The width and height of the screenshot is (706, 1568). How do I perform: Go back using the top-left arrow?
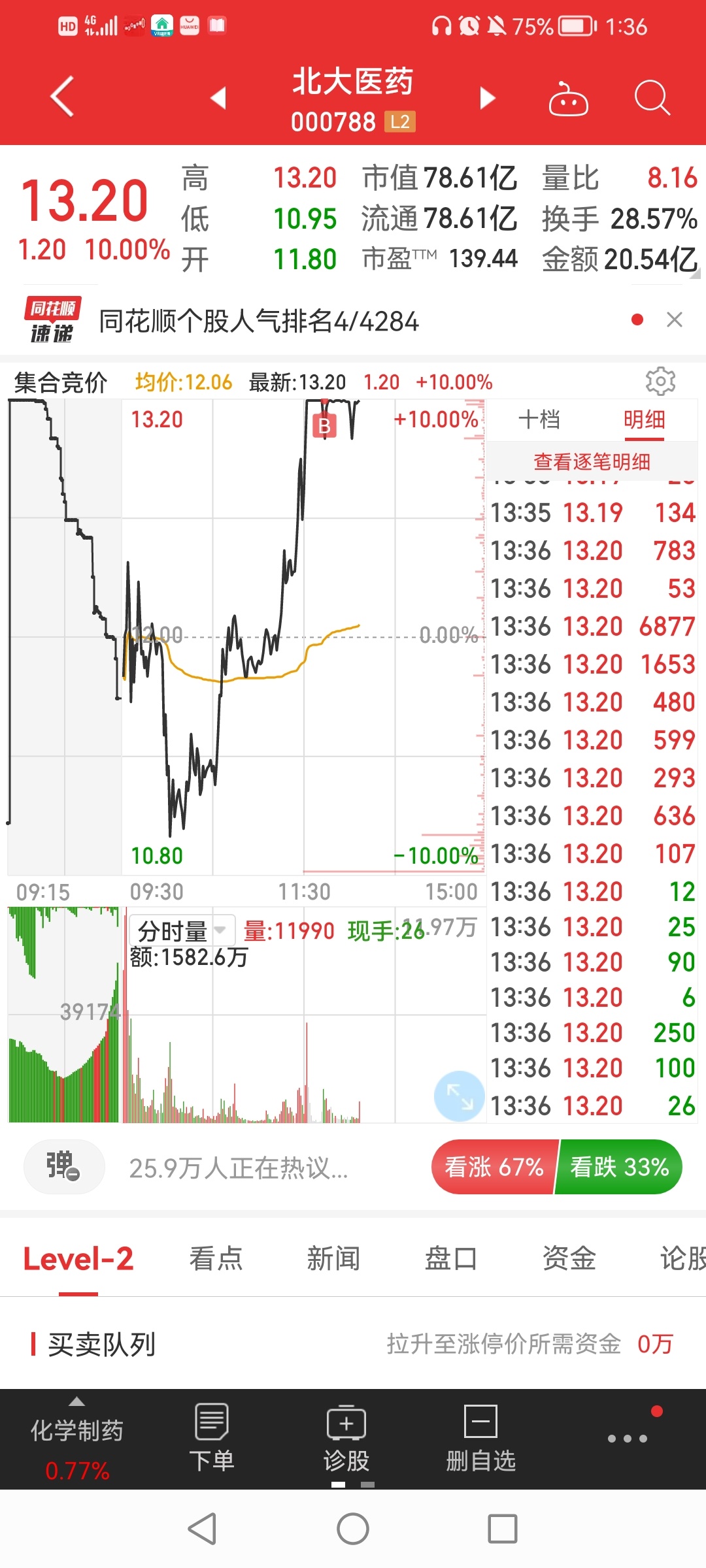click(x=62, y=97)
